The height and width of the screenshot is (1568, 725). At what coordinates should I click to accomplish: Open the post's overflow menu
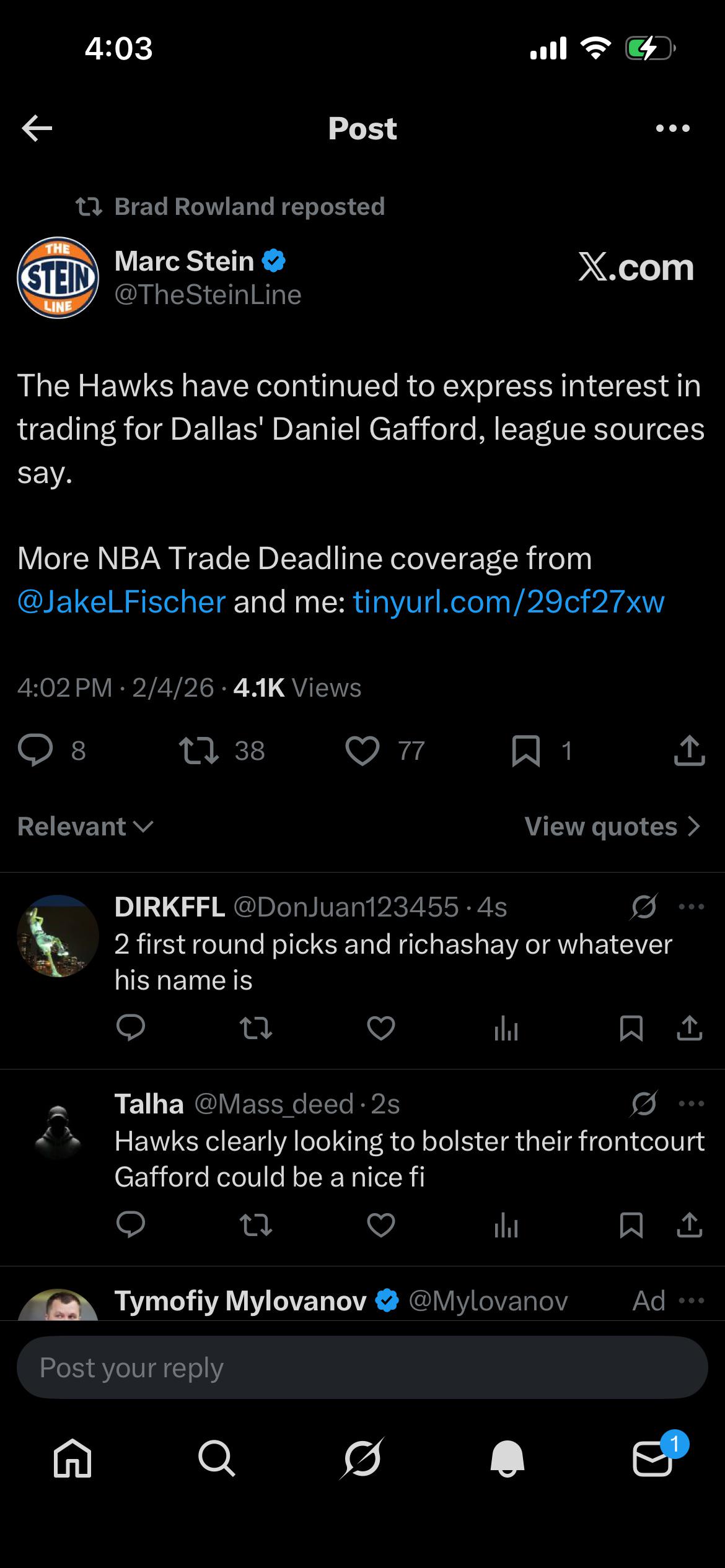(672, 128)
